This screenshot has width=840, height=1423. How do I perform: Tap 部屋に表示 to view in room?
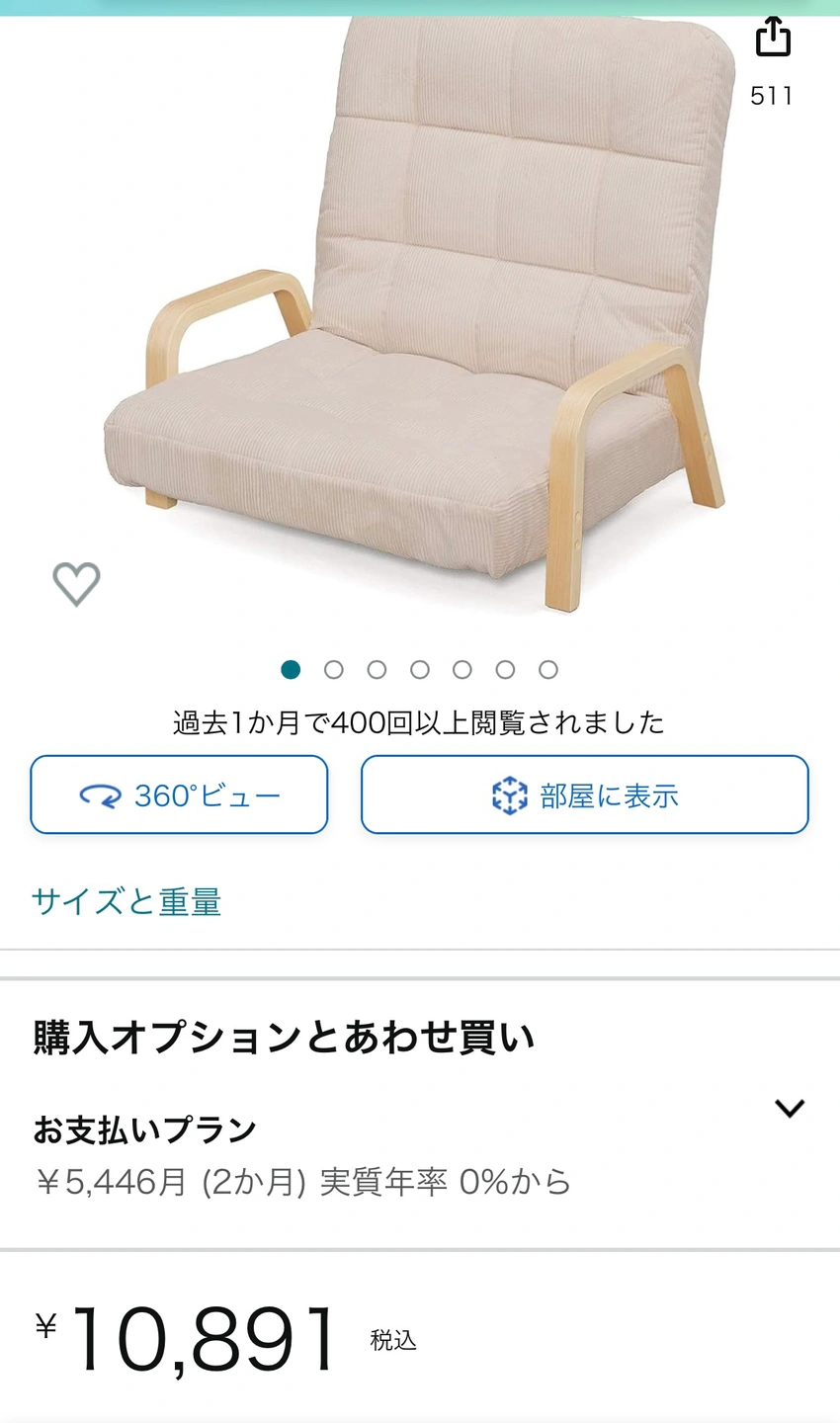584,795
